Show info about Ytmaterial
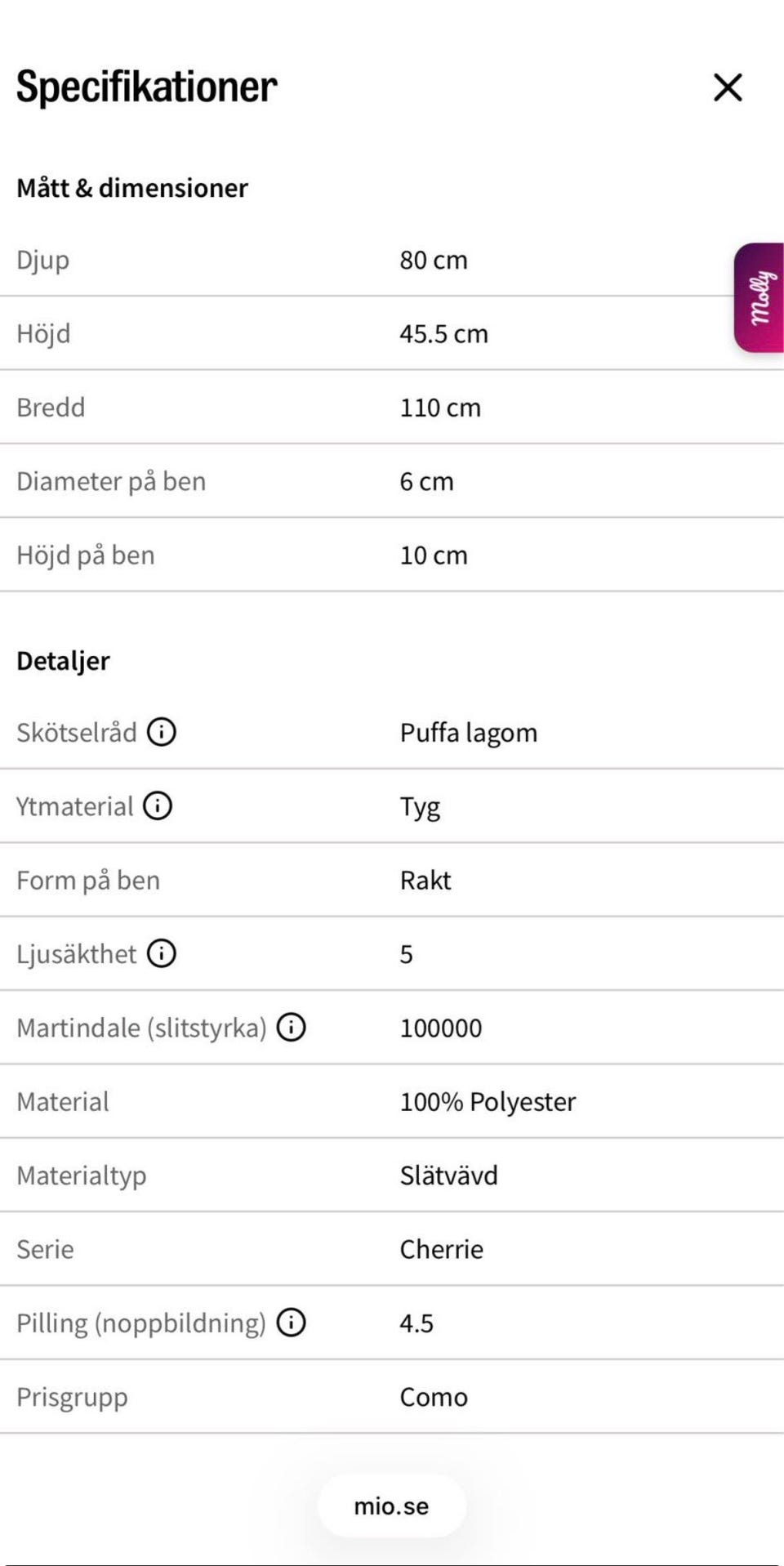The image size is (784, 1566). point(158,805)
